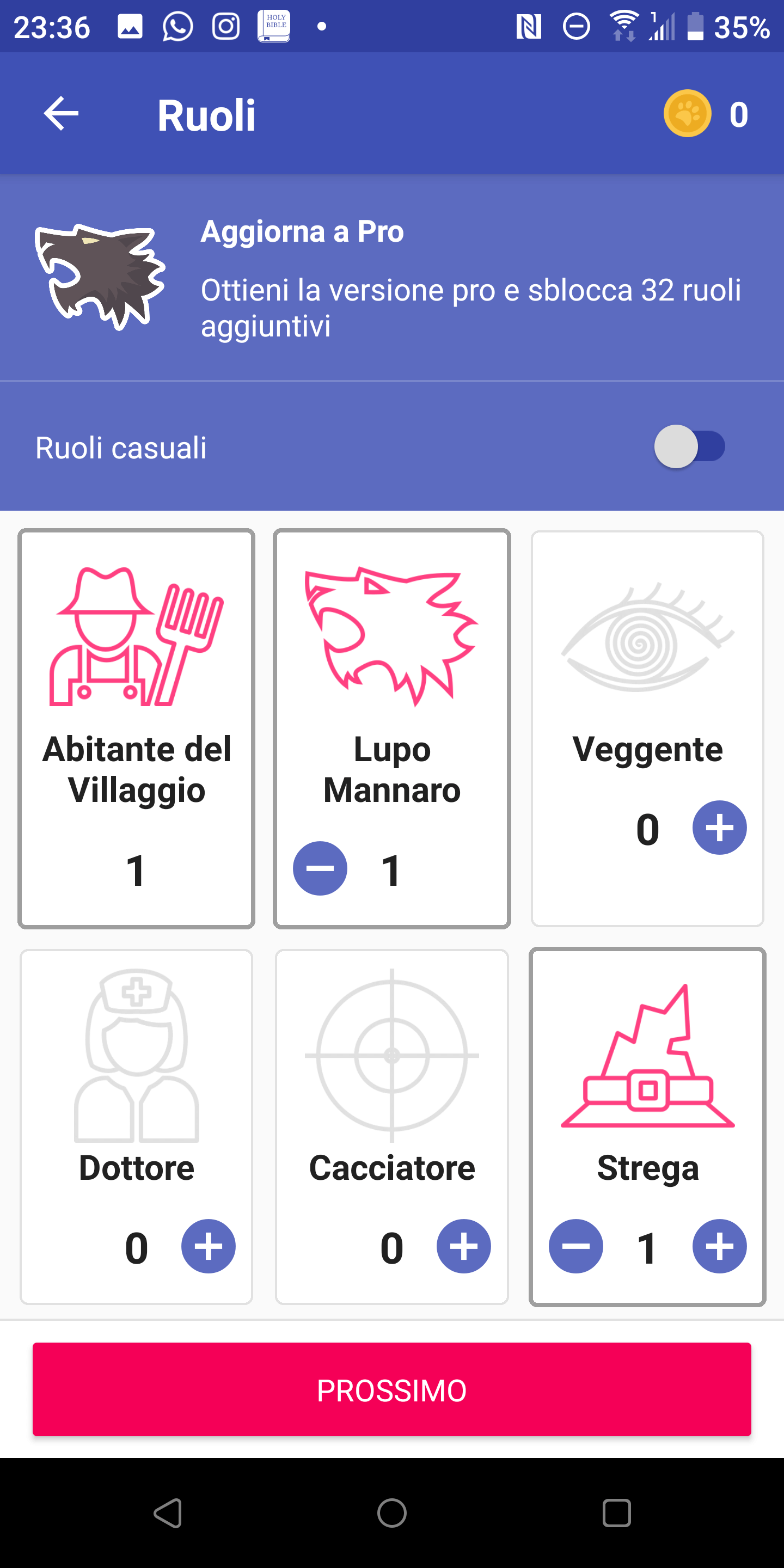Viewport: 784px width, 1568px height.
Task: Increase the Cacciatore count
Action: 464,1247
